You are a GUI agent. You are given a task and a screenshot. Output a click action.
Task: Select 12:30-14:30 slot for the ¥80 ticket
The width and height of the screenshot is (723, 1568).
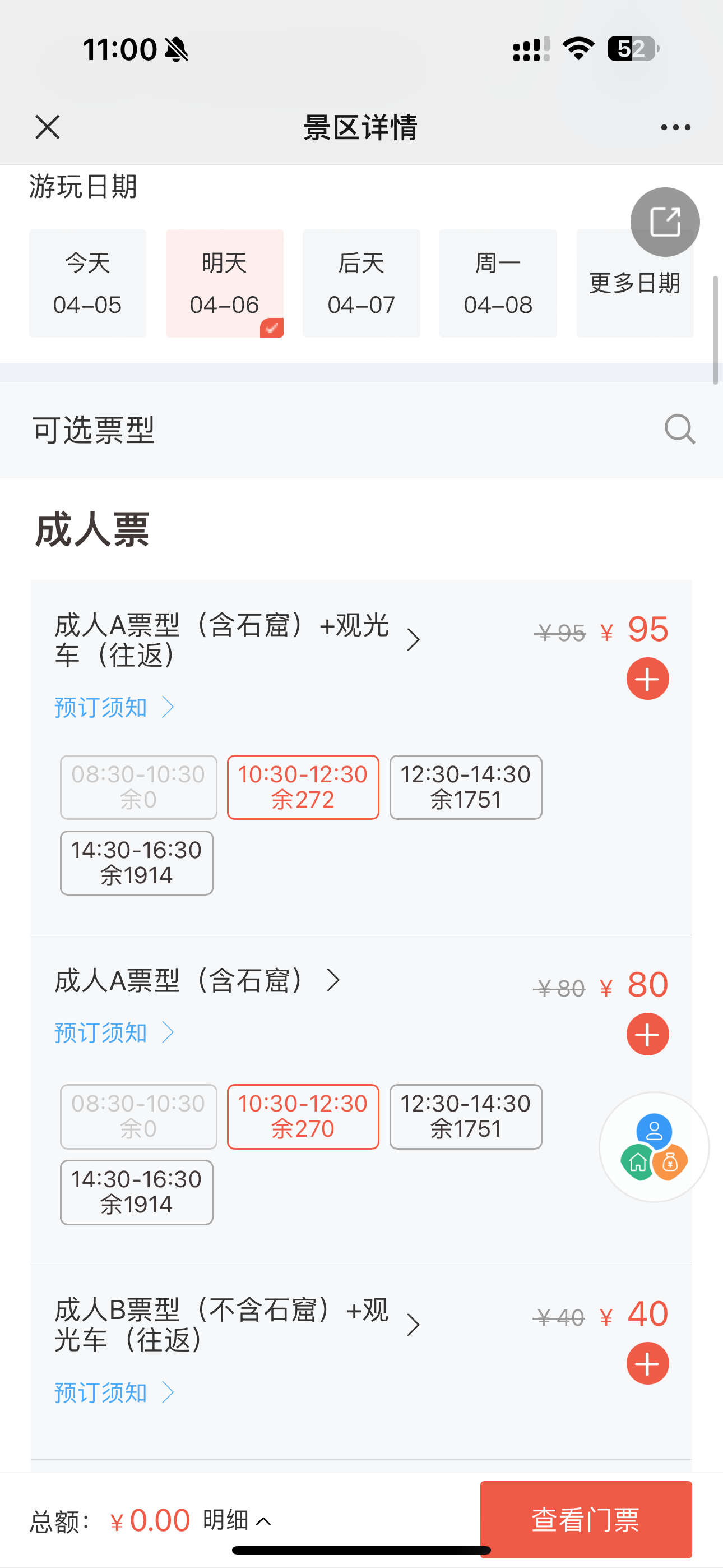coord(466,1117)
